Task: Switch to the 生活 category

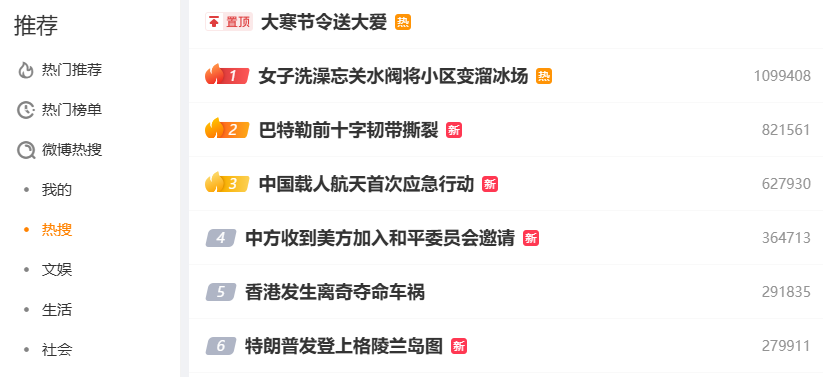Action: [x=57, y=310]
